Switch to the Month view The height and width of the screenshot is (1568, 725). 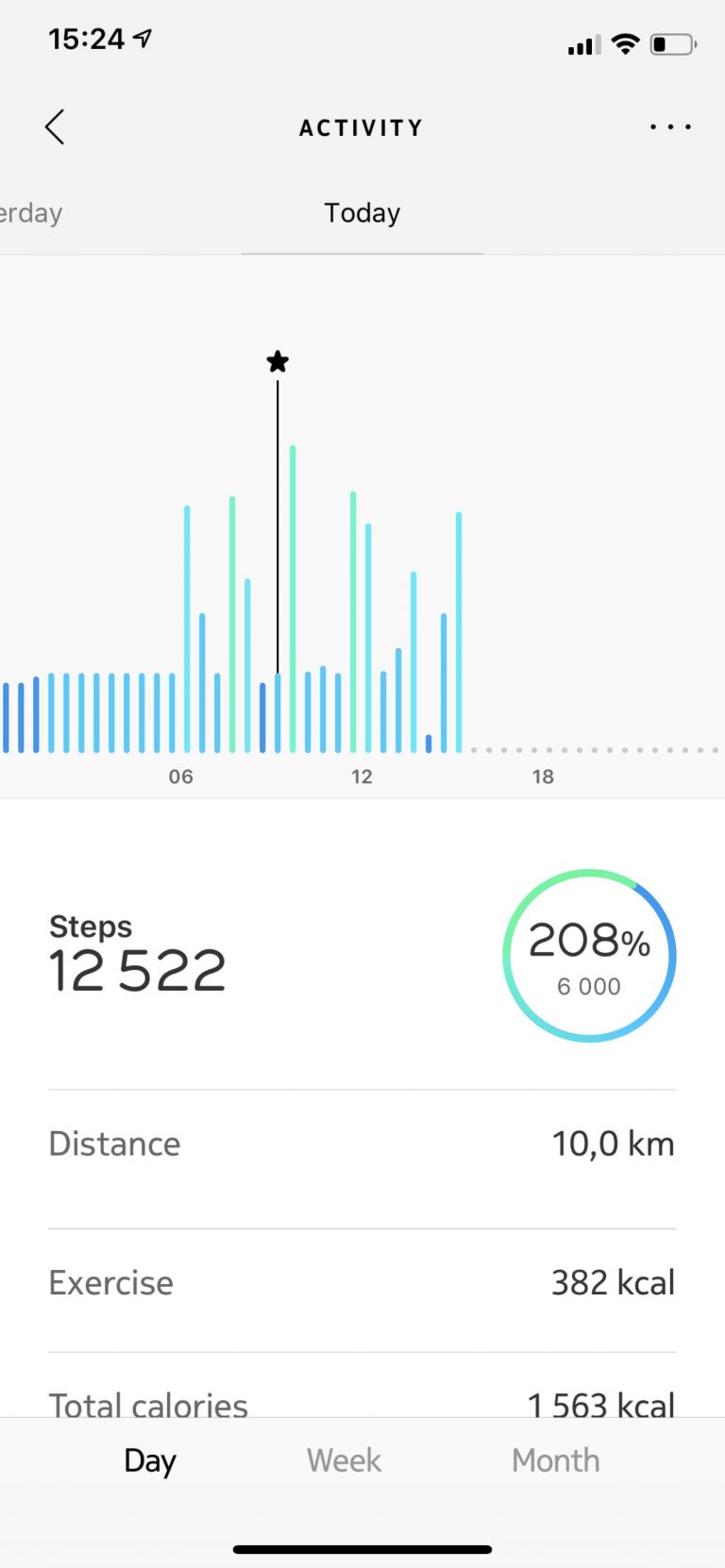click(x=556, y=1460)
